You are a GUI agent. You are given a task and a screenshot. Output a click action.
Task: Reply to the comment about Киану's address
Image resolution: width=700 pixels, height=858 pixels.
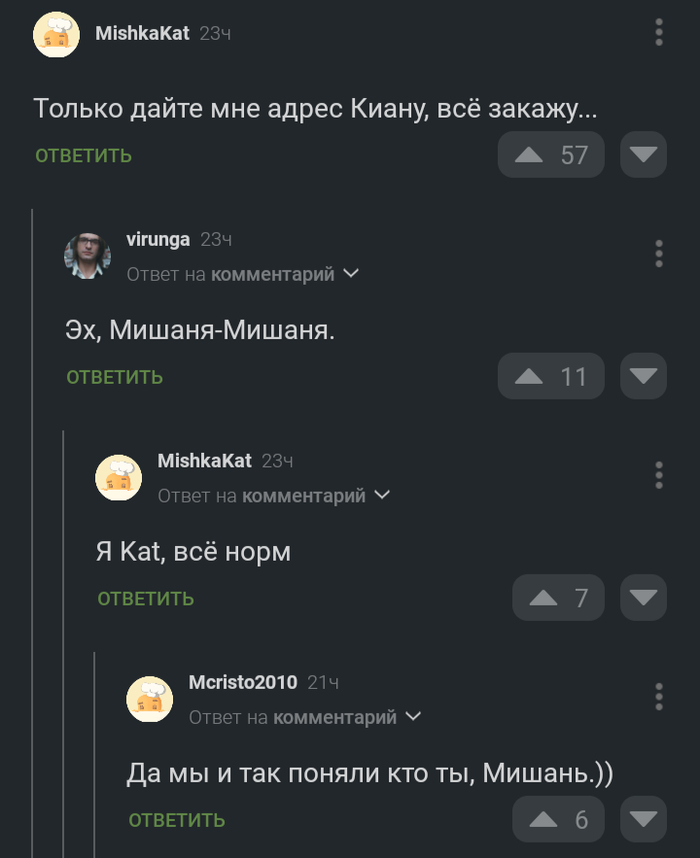[83, 156]
